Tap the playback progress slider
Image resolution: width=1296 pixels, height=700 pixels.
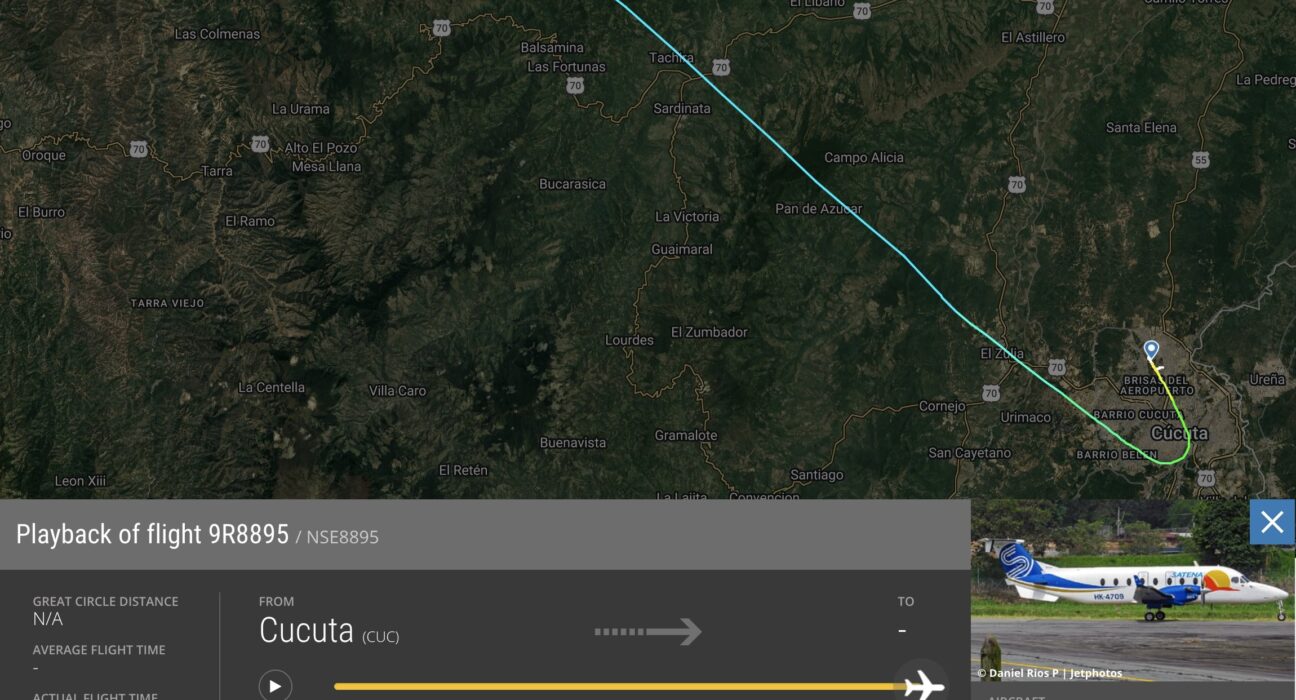point(620,686)
